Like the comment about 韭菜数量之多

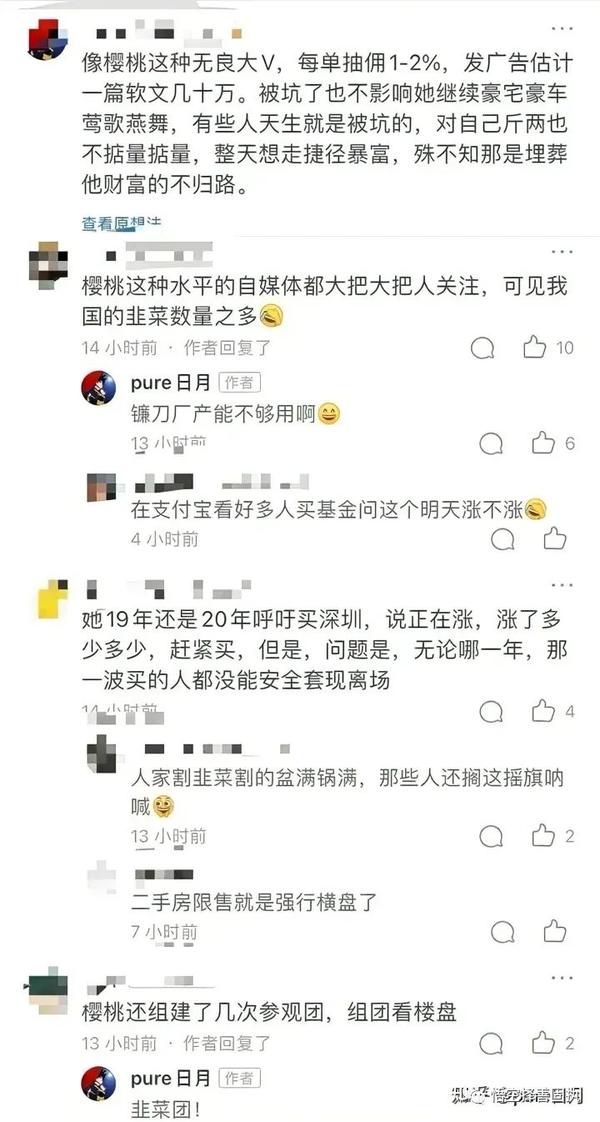tap(536, 347)
